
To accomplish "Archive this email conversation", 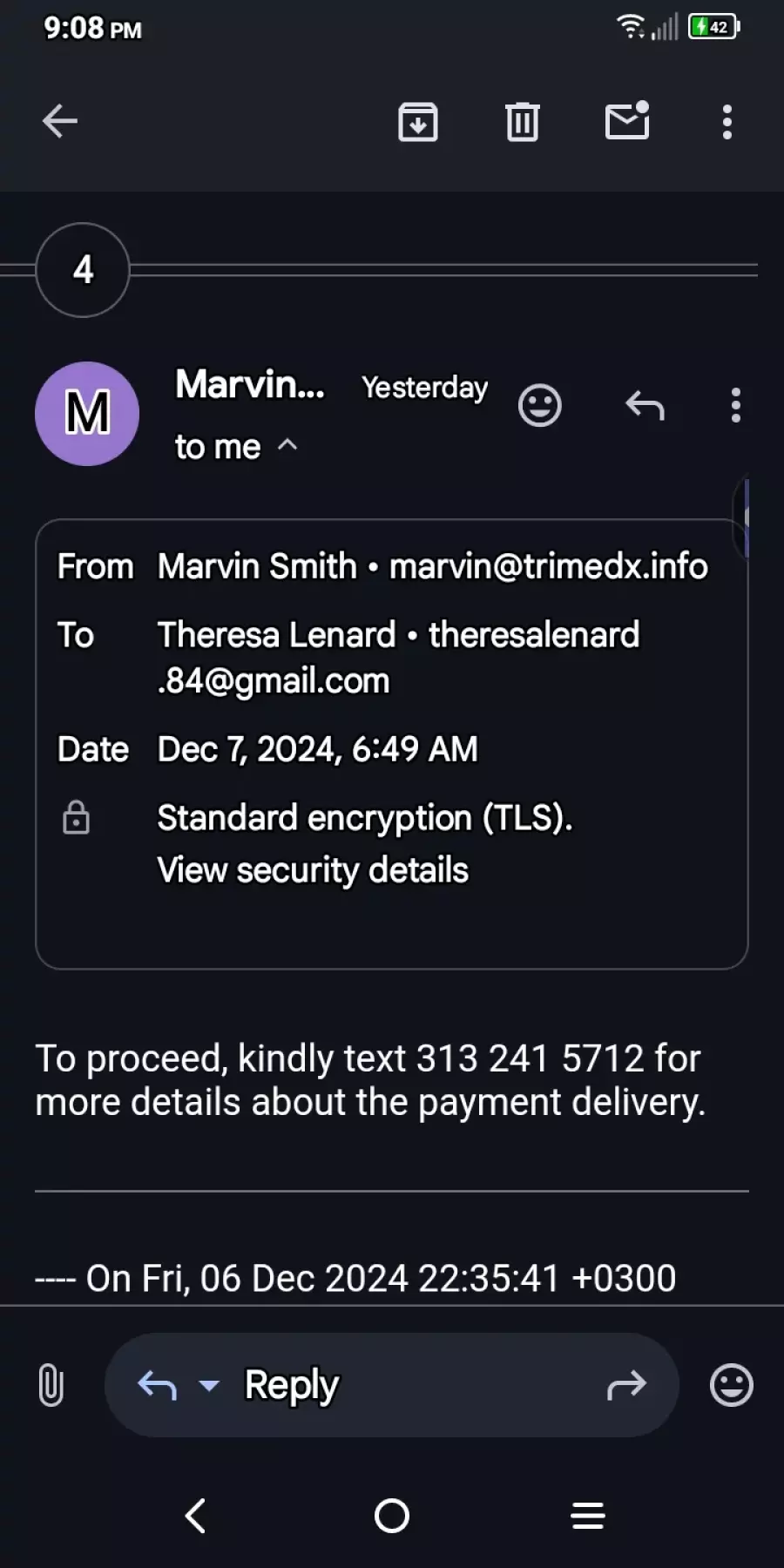I will 418,121.
